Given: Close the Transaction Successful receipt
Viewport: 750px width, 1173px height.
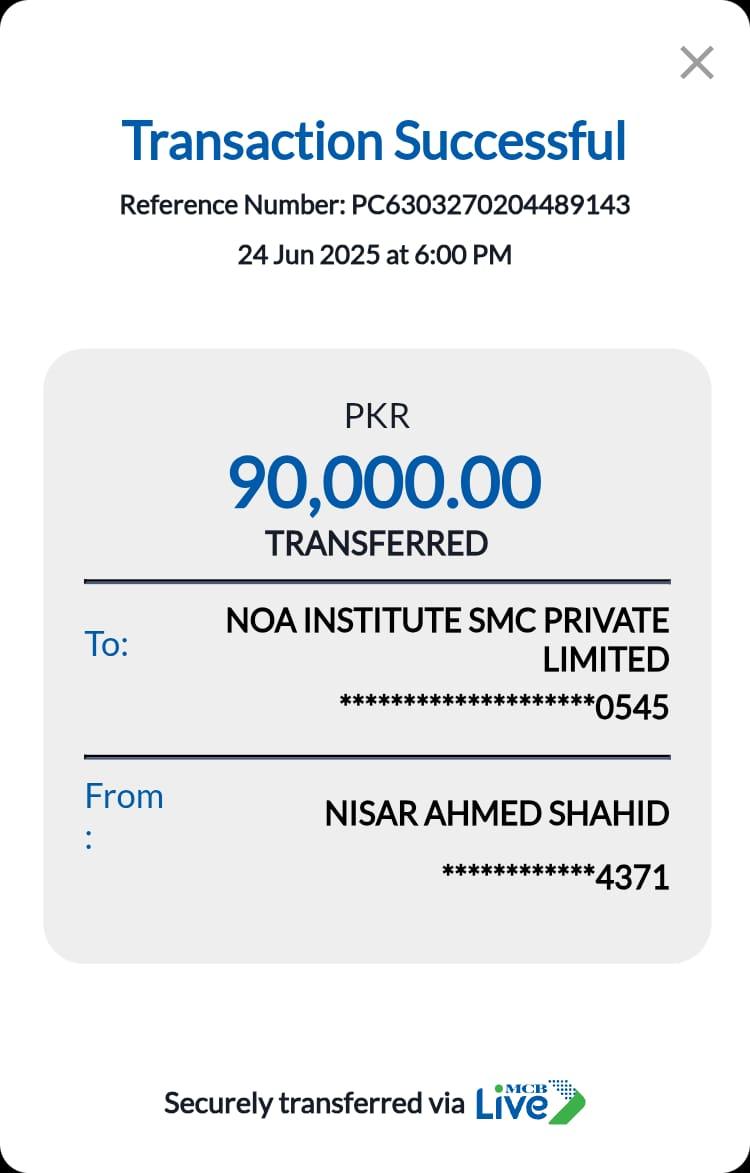Looking at the screenshot, I should pos(696,63).
